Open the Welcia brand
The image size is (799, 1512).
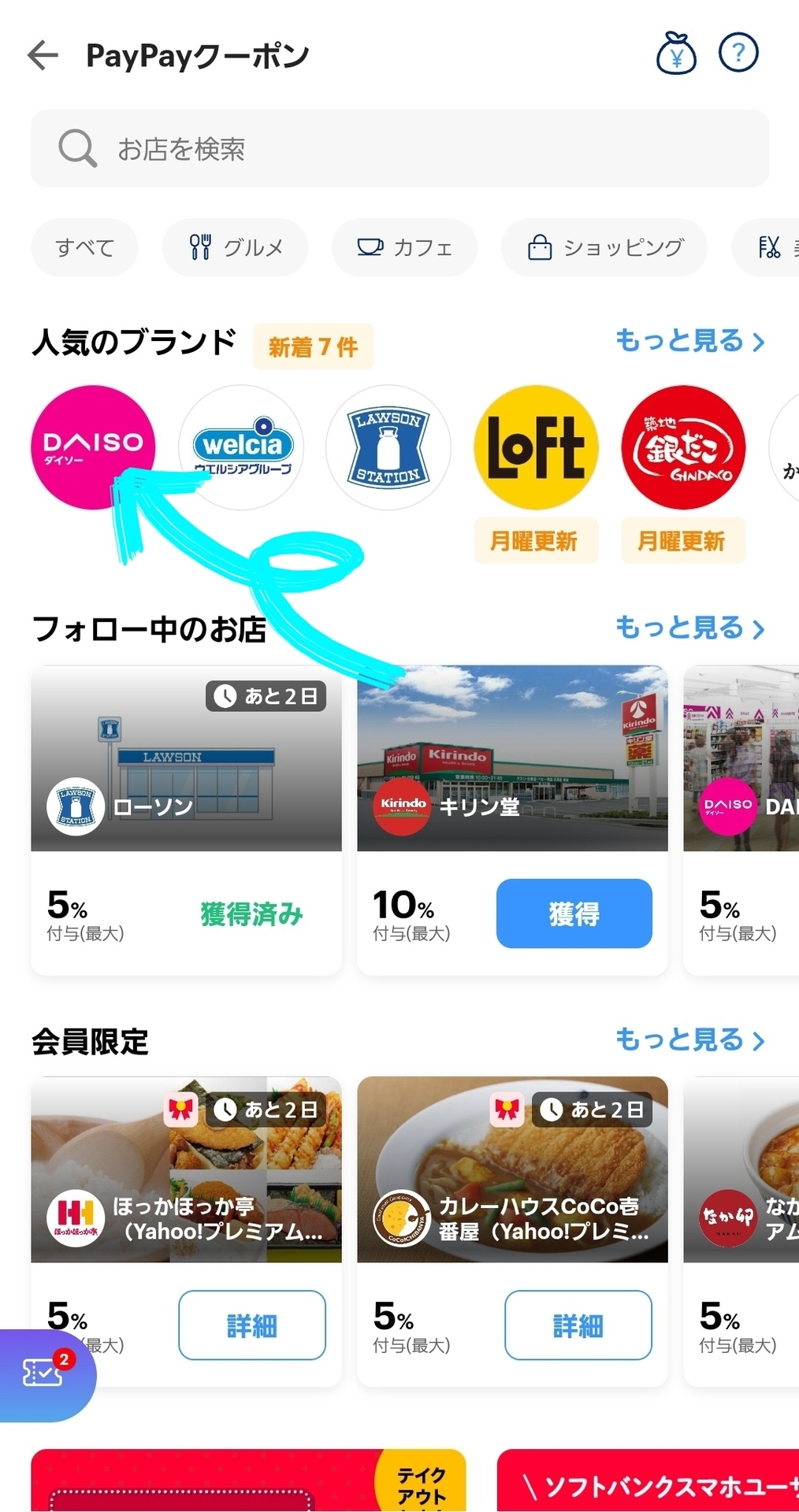point(241,447)
